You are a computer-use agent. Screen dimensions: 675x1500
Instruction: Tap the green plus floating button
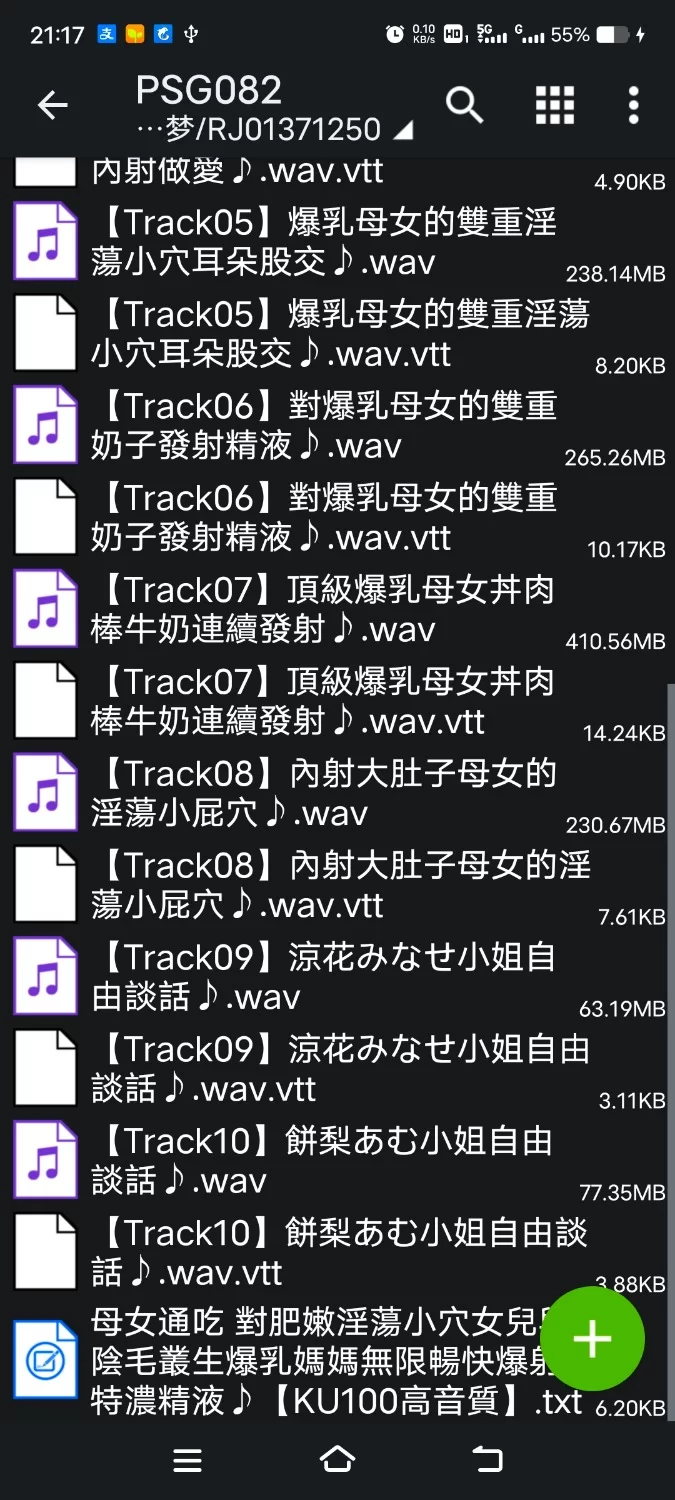tap(592, 1338)
